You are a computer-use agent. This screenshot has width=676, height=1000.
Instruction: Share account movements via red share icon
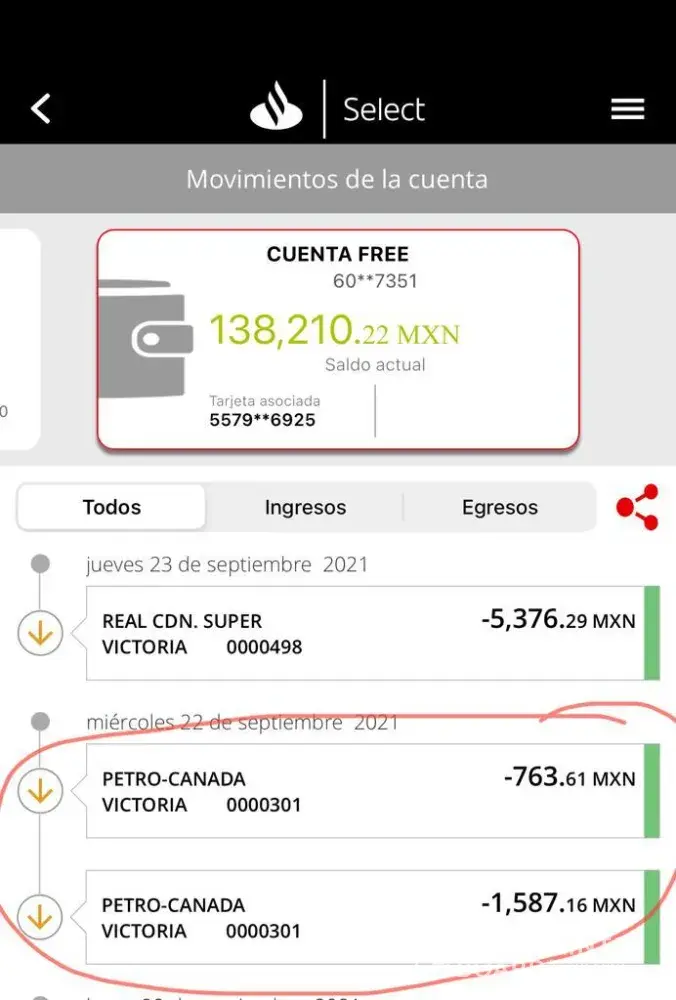pos(637,508)
